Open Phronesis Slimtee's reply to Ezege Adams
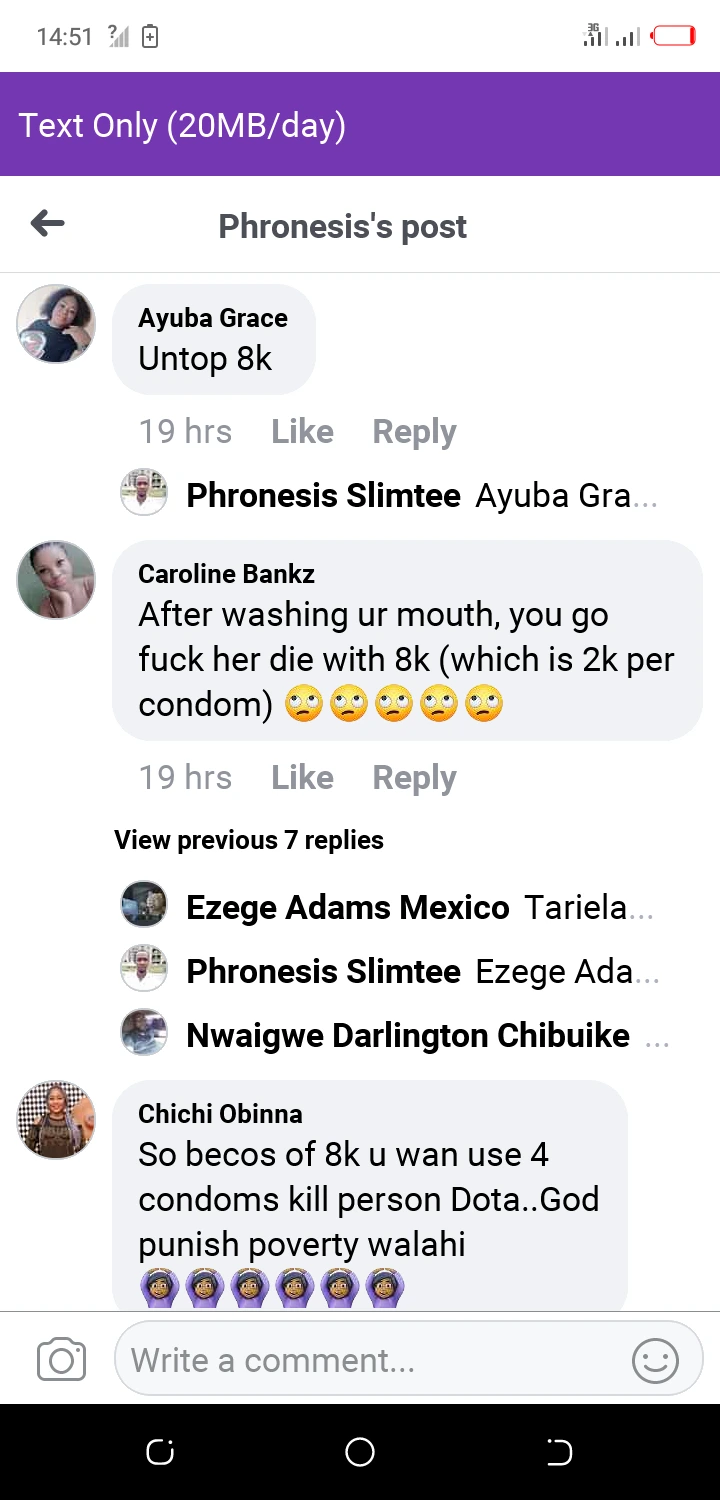Image resolution: width=720 pixels, height=1500 pixels. click(390, 971)
